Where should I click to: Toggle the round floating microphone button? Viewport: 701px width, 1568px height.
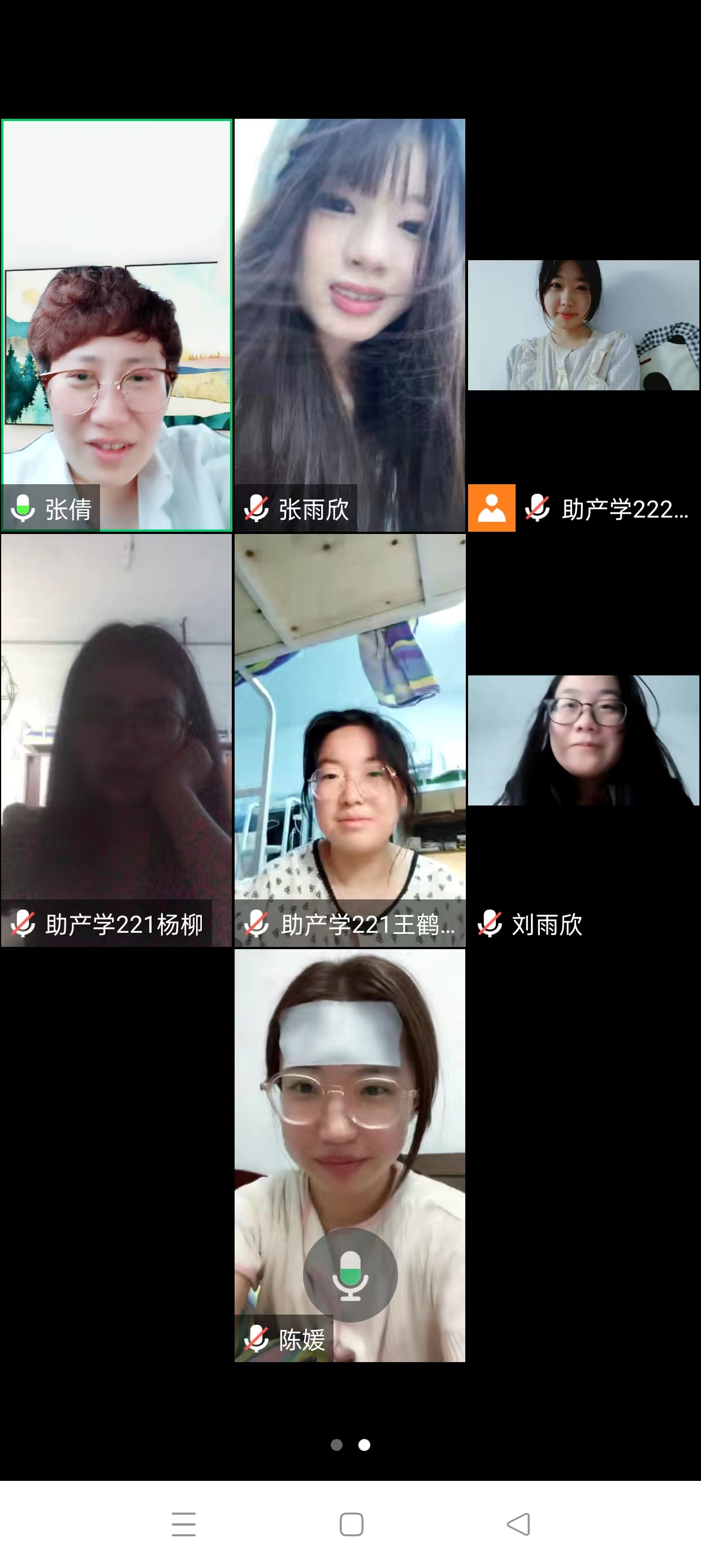pyautogui.click(x=350, y=1274)
